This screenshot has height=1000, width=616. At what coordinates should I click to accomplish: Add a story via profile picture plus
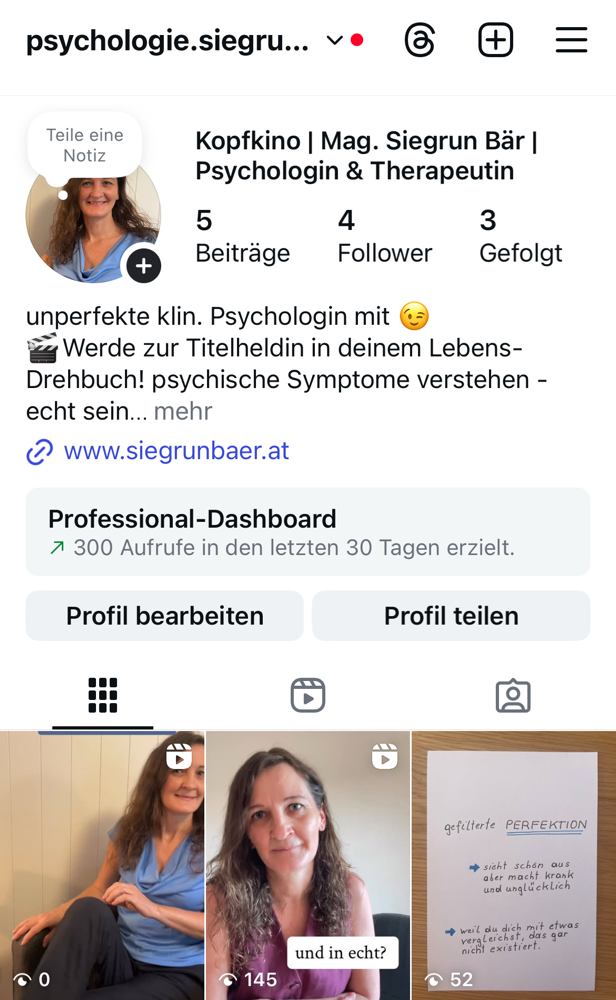(x=143, y=266)
